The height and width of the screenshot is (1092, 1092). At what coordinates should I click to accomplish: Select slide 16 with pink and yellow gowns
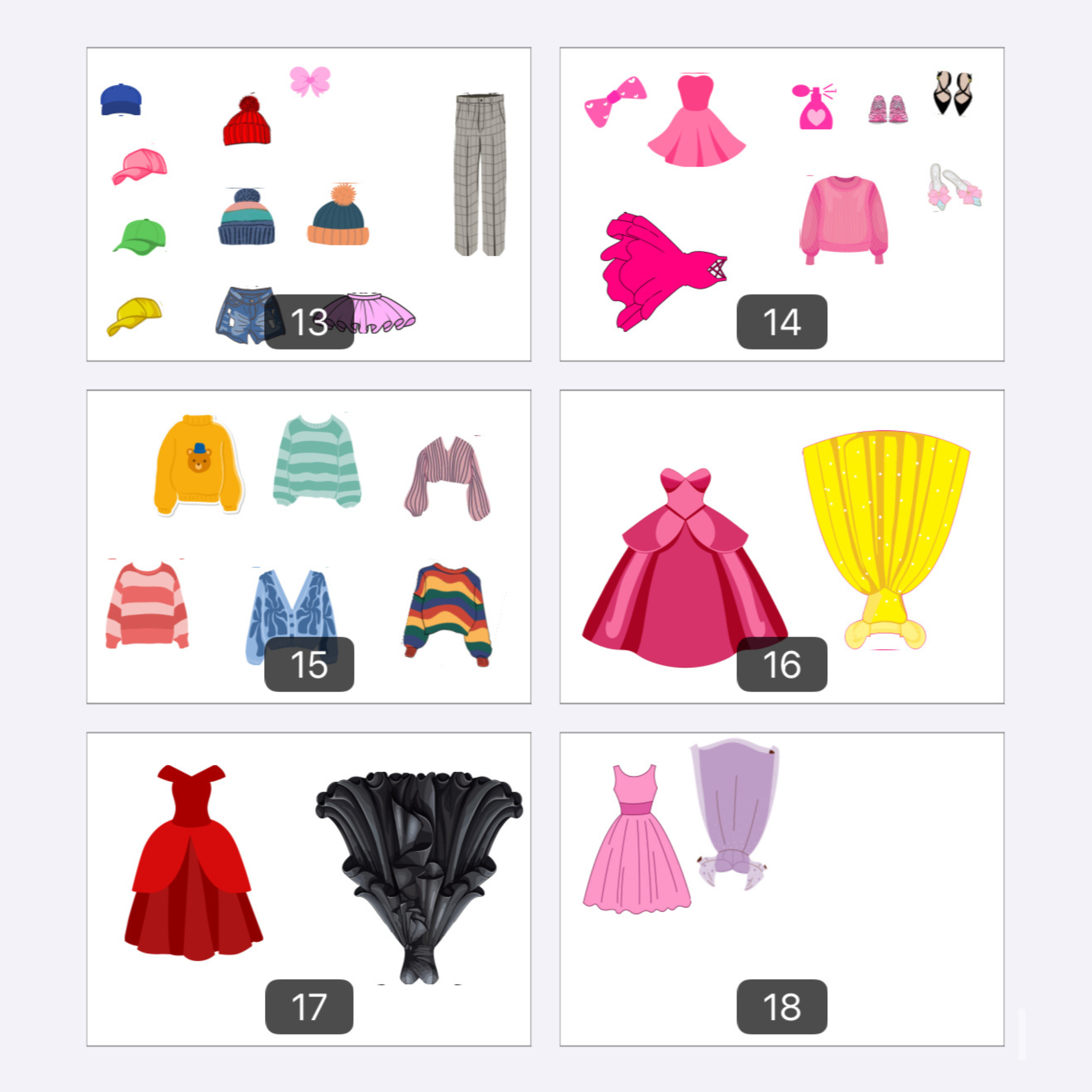tap(782, 547)
